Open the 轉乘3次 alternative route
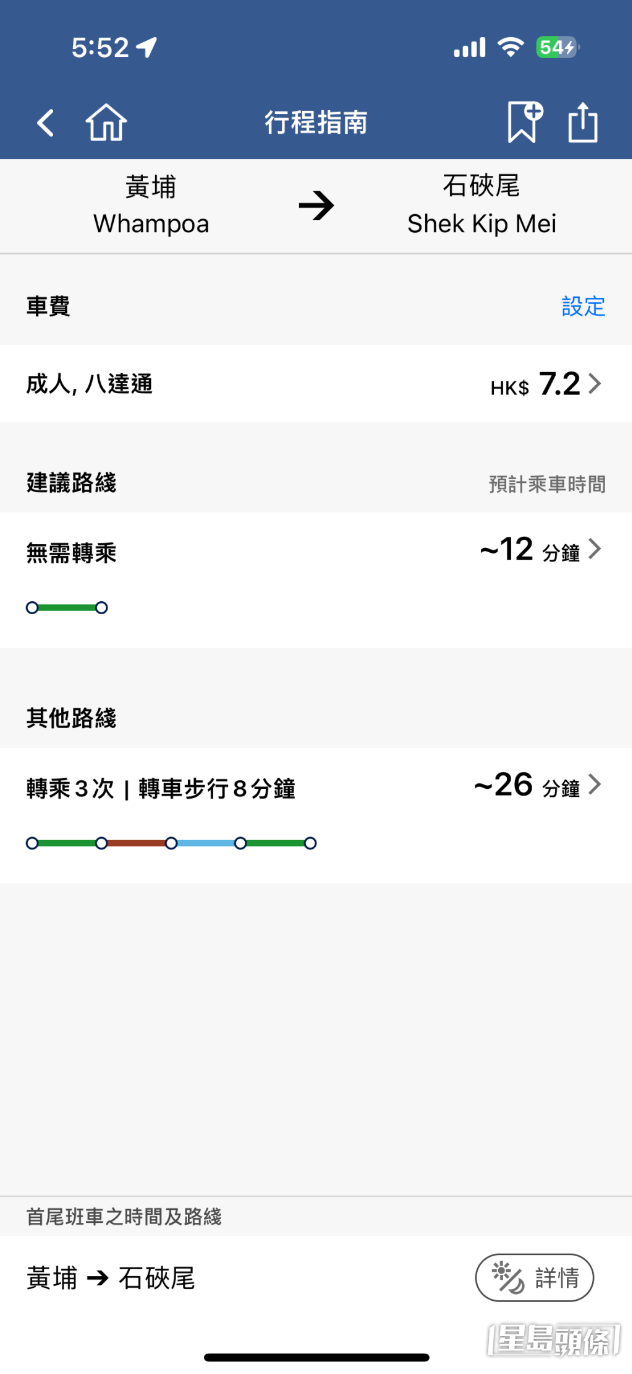This screenshot has width=632, height=1374. point(316,814)
